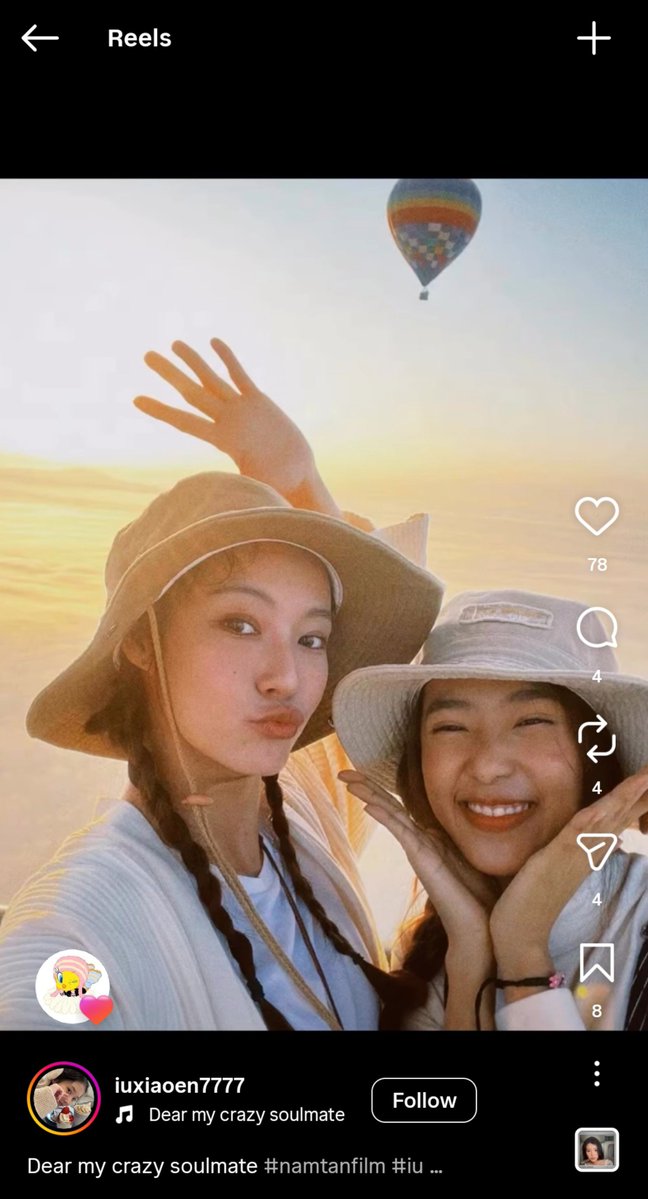Open the audio thumbnail at bottom right
Screen dimensions: 648x1199
pyautogui.click(x=597, y=1149)
